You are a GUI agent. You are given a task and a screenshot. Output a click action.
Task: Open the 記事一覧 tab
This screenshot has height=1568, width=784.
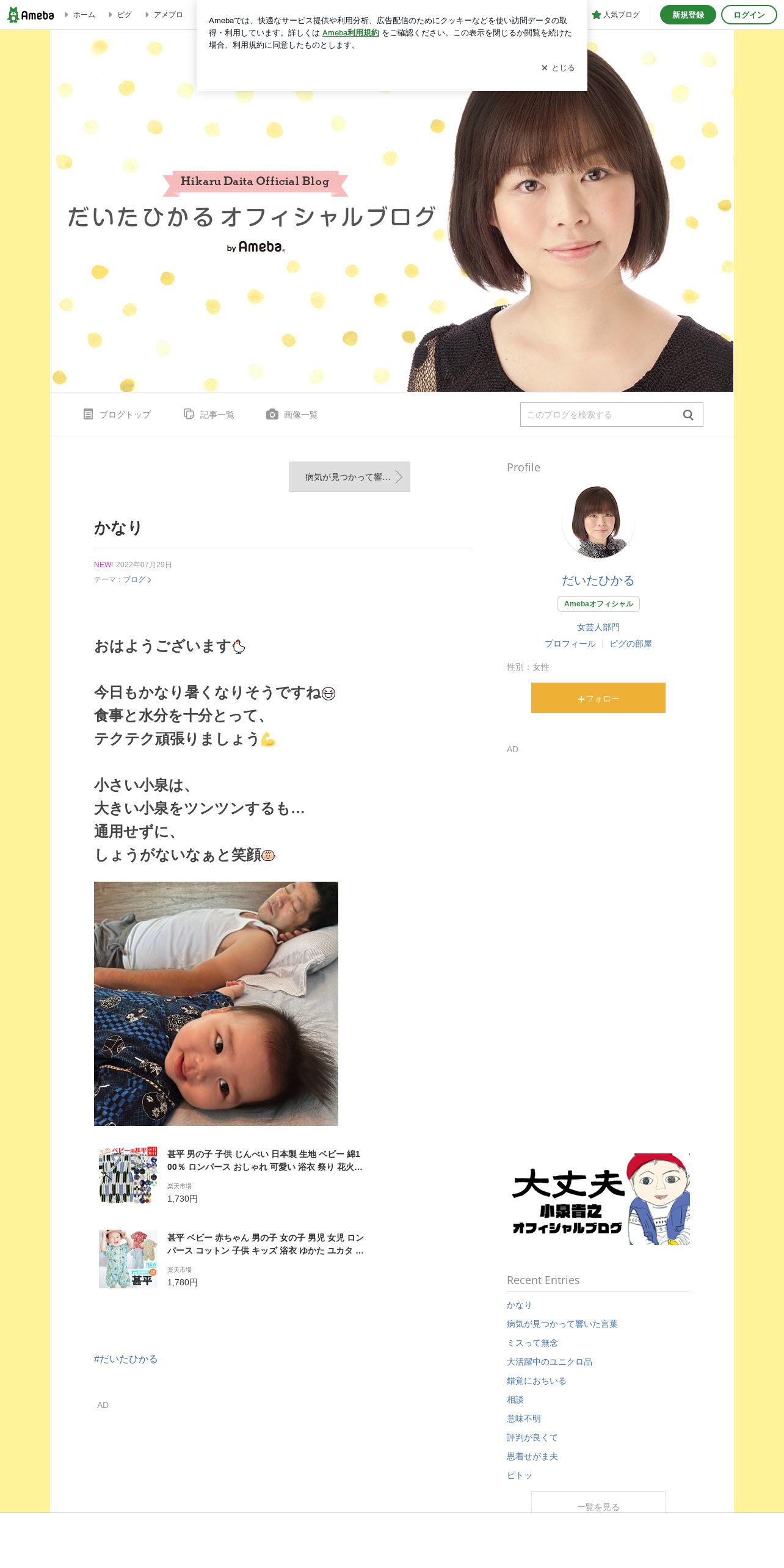(209, 415)
